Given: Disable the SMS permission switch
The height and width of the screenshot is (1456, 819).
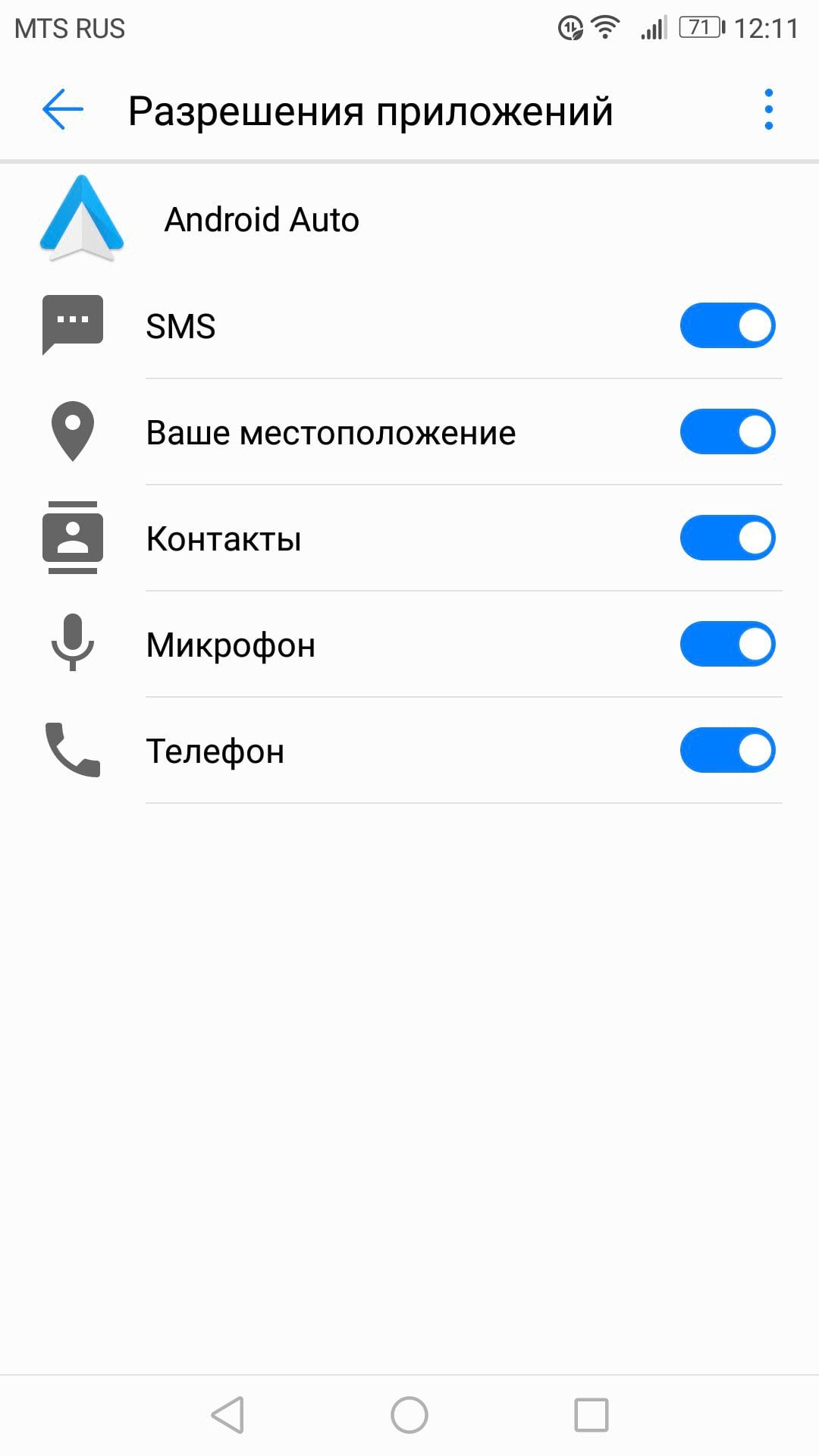Looking at the screenshot, I should click(726, 326).
